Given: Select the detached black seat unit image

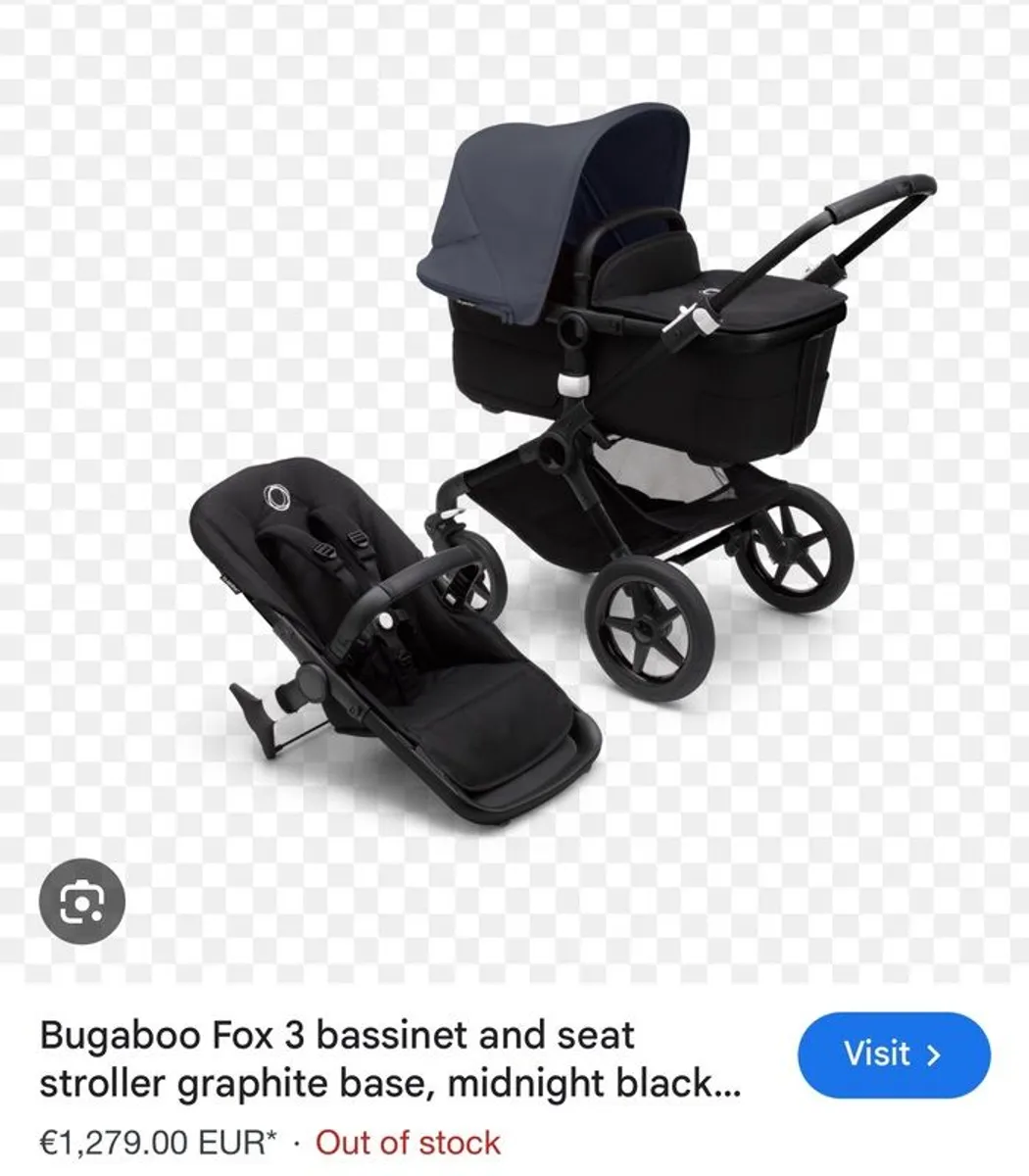Looking at the screenshot, I should (392, 637).
